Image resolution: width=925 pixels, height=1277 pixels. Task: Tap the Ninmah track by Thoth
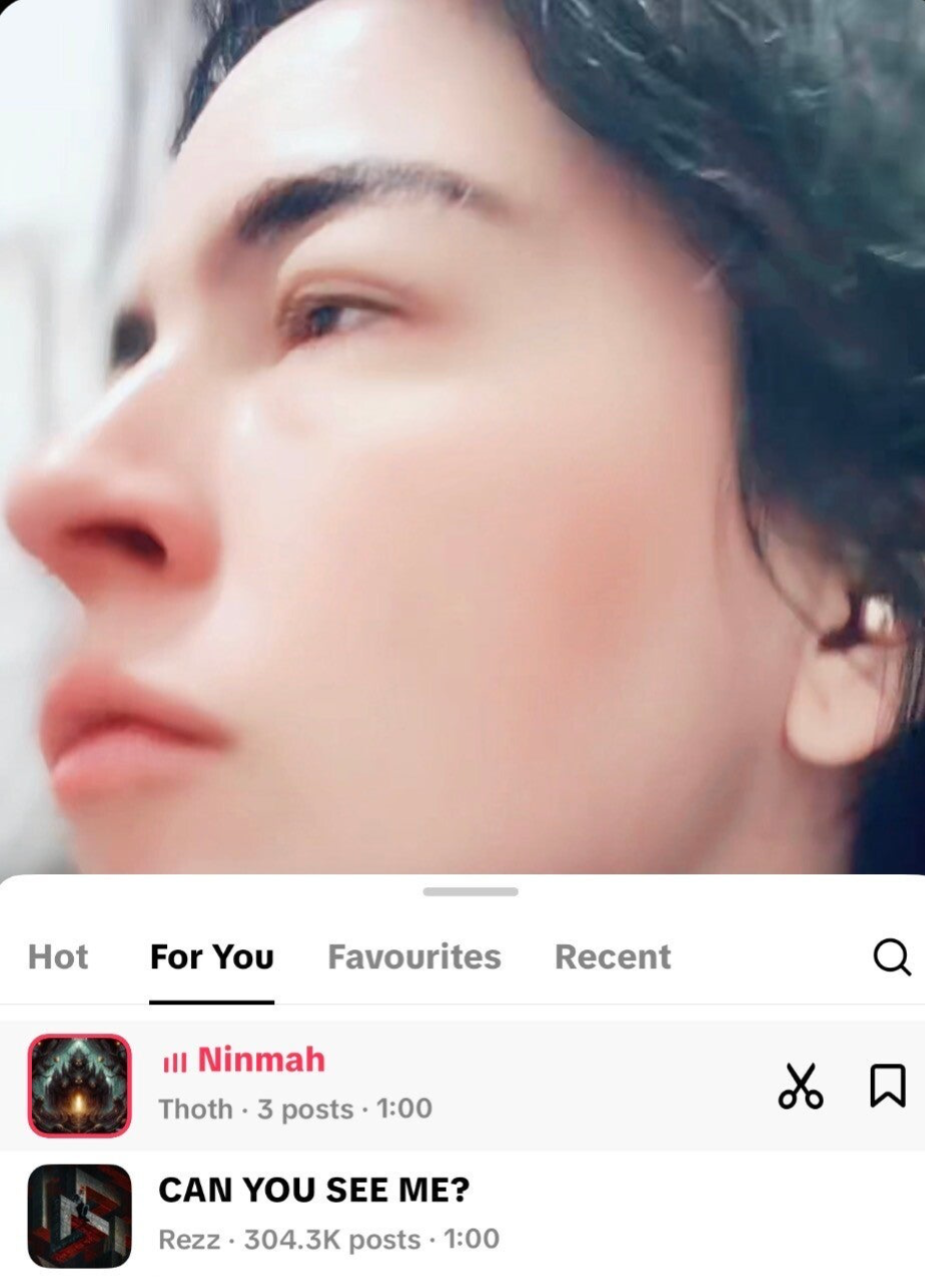[x=462, y=1086]
